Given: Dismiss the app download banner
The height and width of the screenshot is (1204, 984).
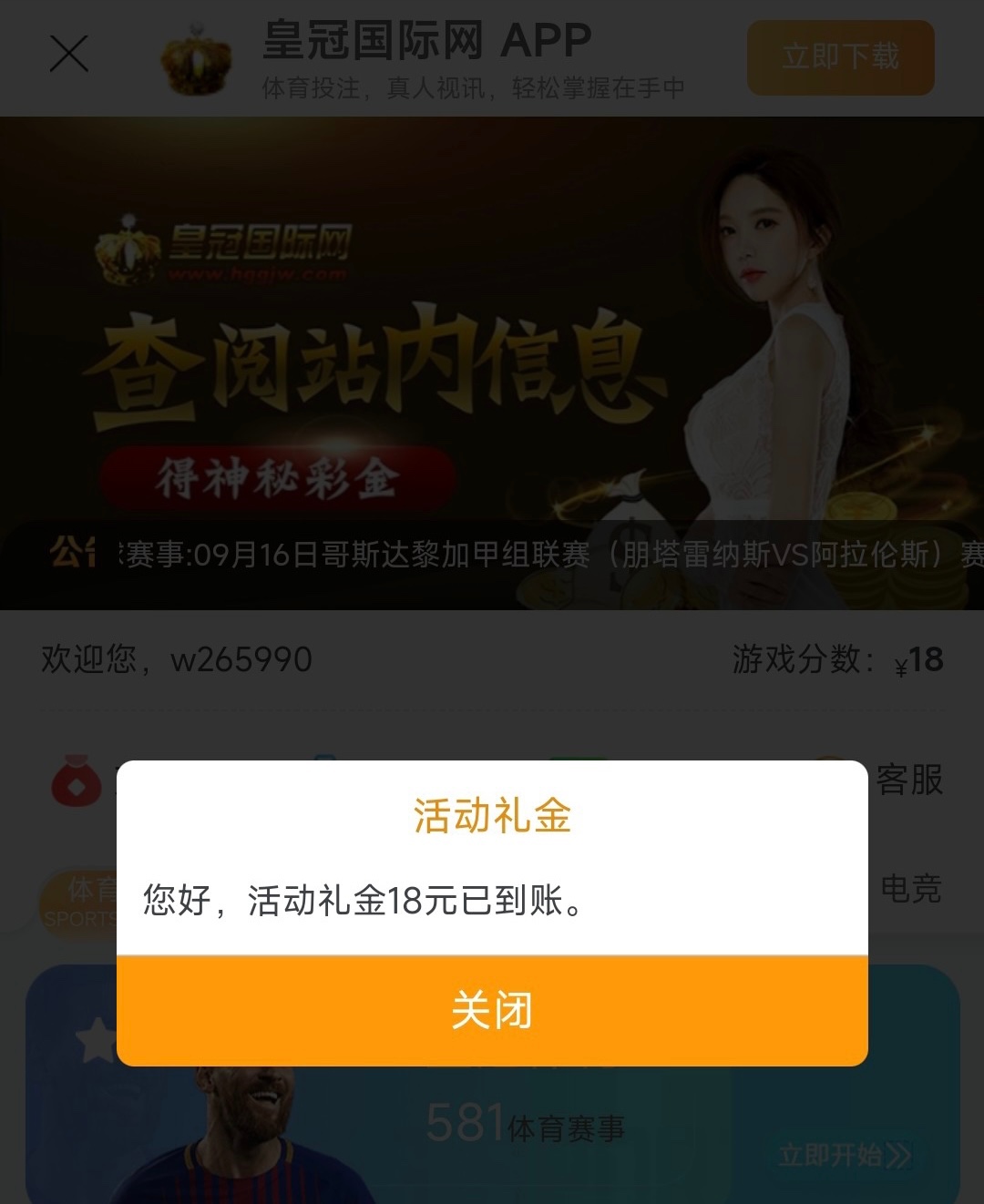Looking at the screenshot, I should (x=68, y=54).
